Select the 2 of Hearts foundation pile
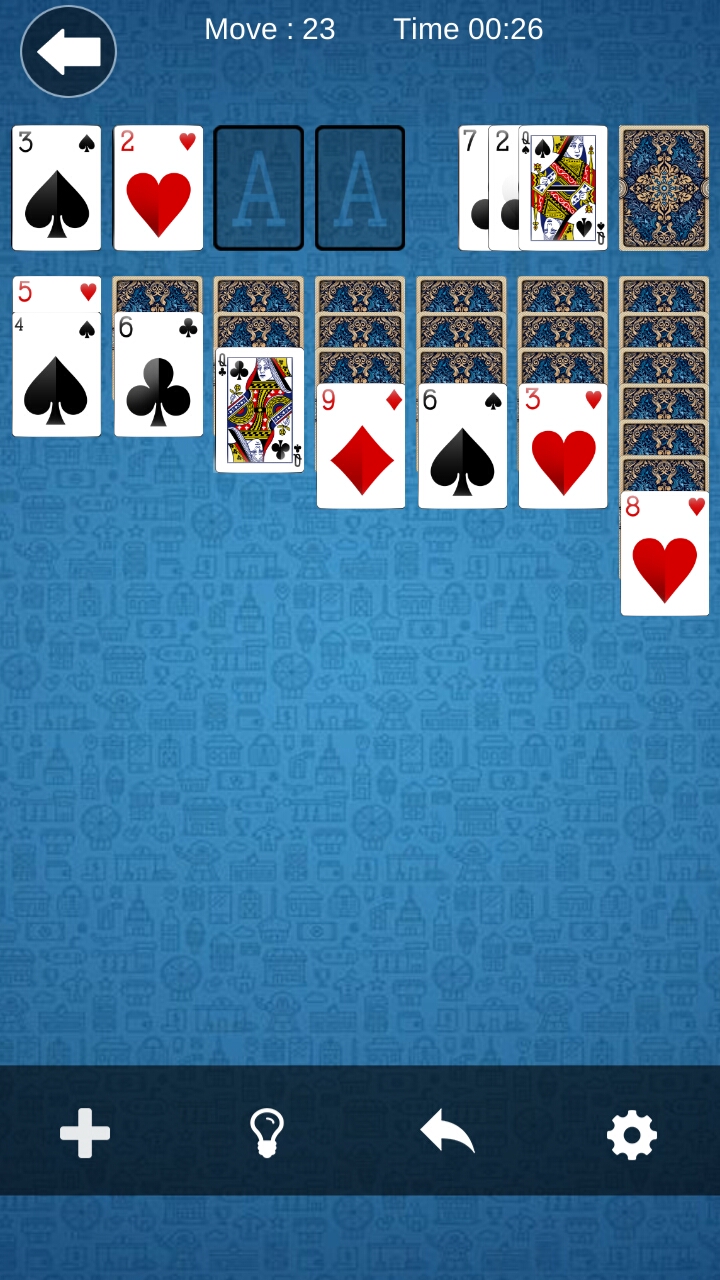 click(x=157, y=187)
